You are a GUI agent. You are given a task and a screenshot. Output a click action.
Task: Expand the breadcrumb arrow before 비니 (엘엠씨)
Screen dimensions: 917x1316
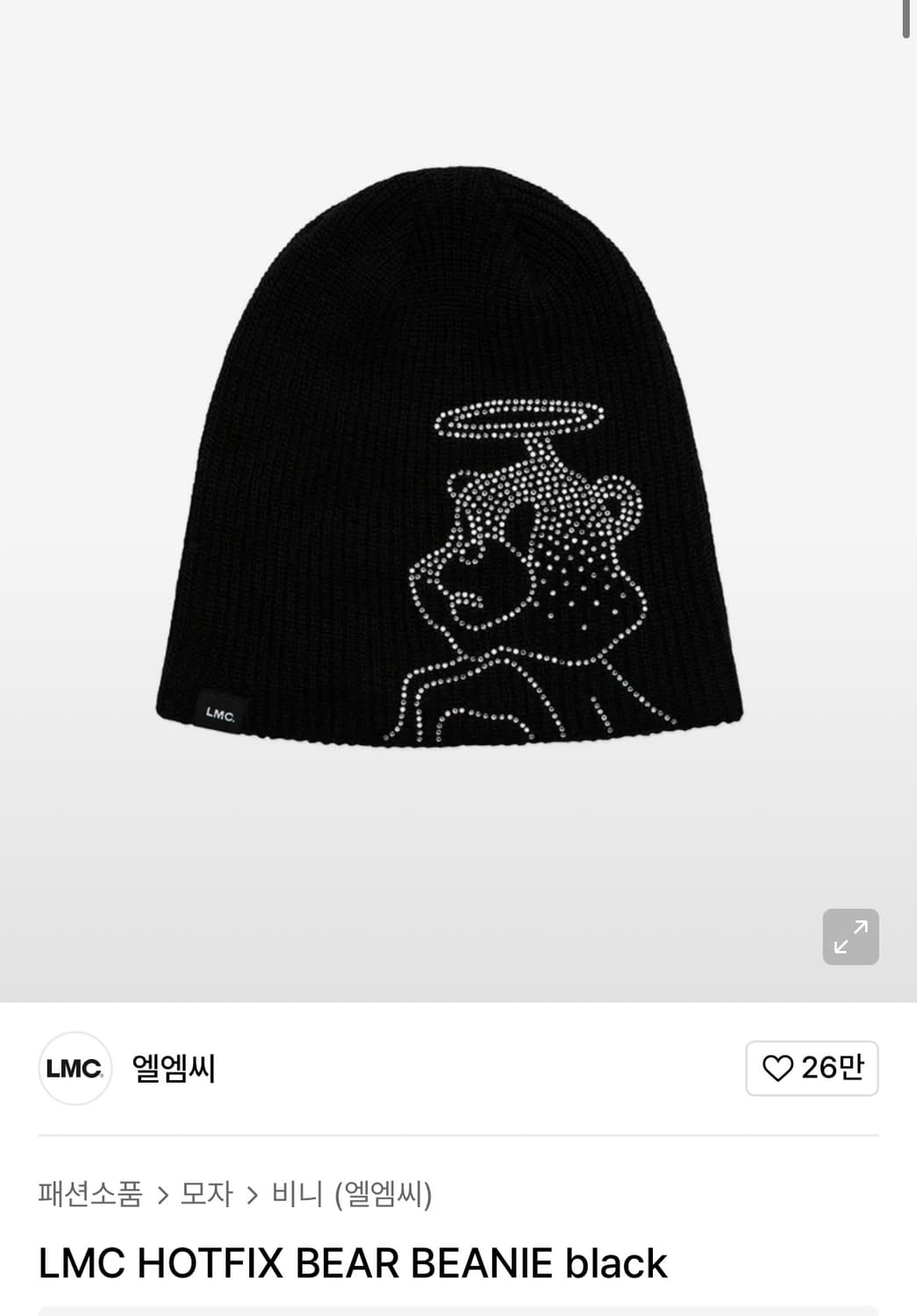[253, 1194]
